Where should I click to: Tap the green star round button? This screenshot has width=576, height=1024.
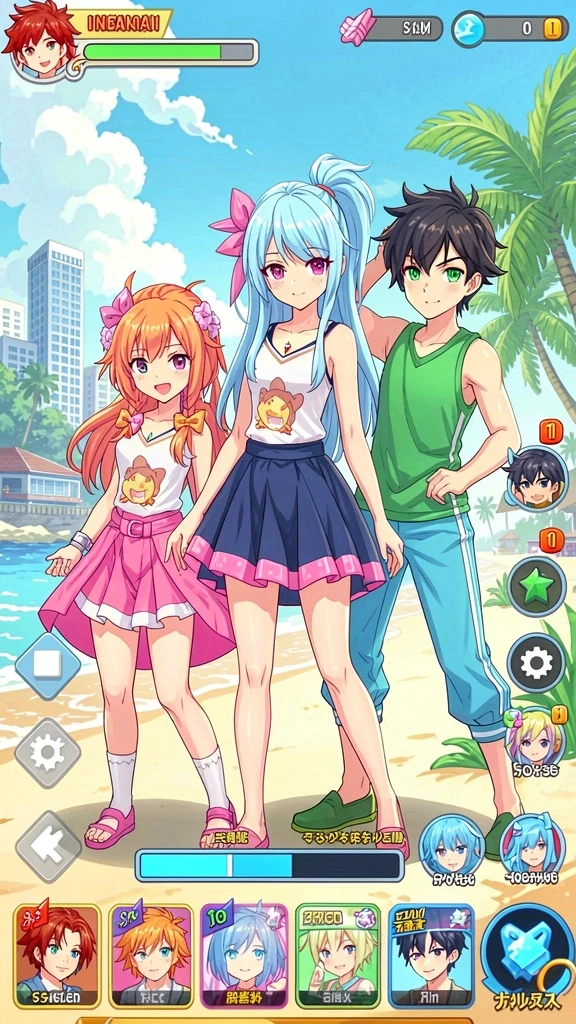536,586
